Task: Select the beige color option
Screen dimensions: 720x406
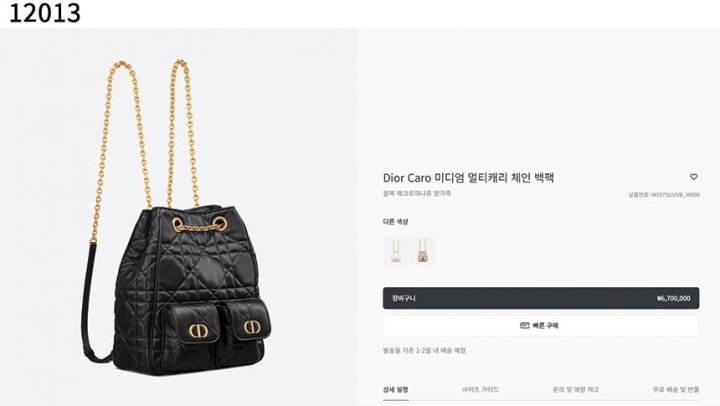Action: click(425, 250)
